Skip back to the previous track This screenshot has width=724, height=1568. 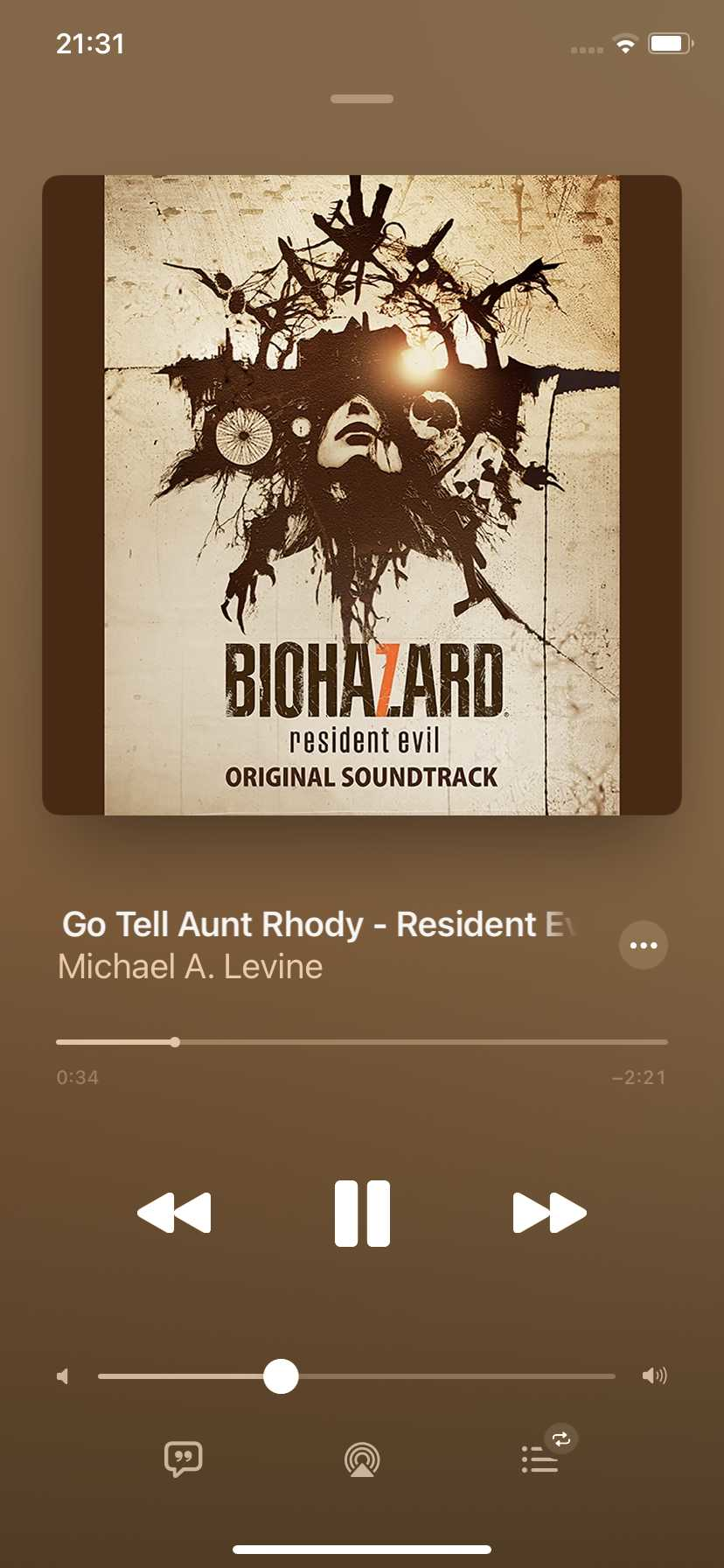click(174, 1213)
